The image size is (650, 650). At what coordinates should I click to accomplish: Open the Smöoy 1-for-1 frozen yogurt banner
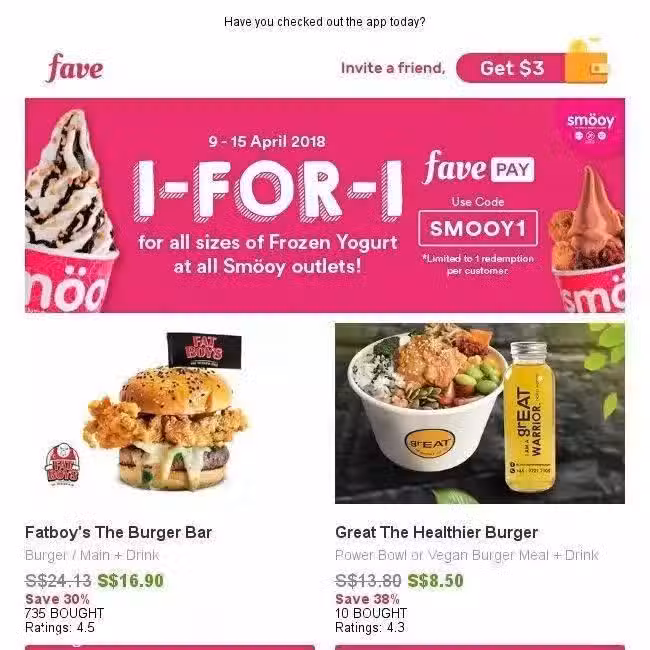point(324,205)
